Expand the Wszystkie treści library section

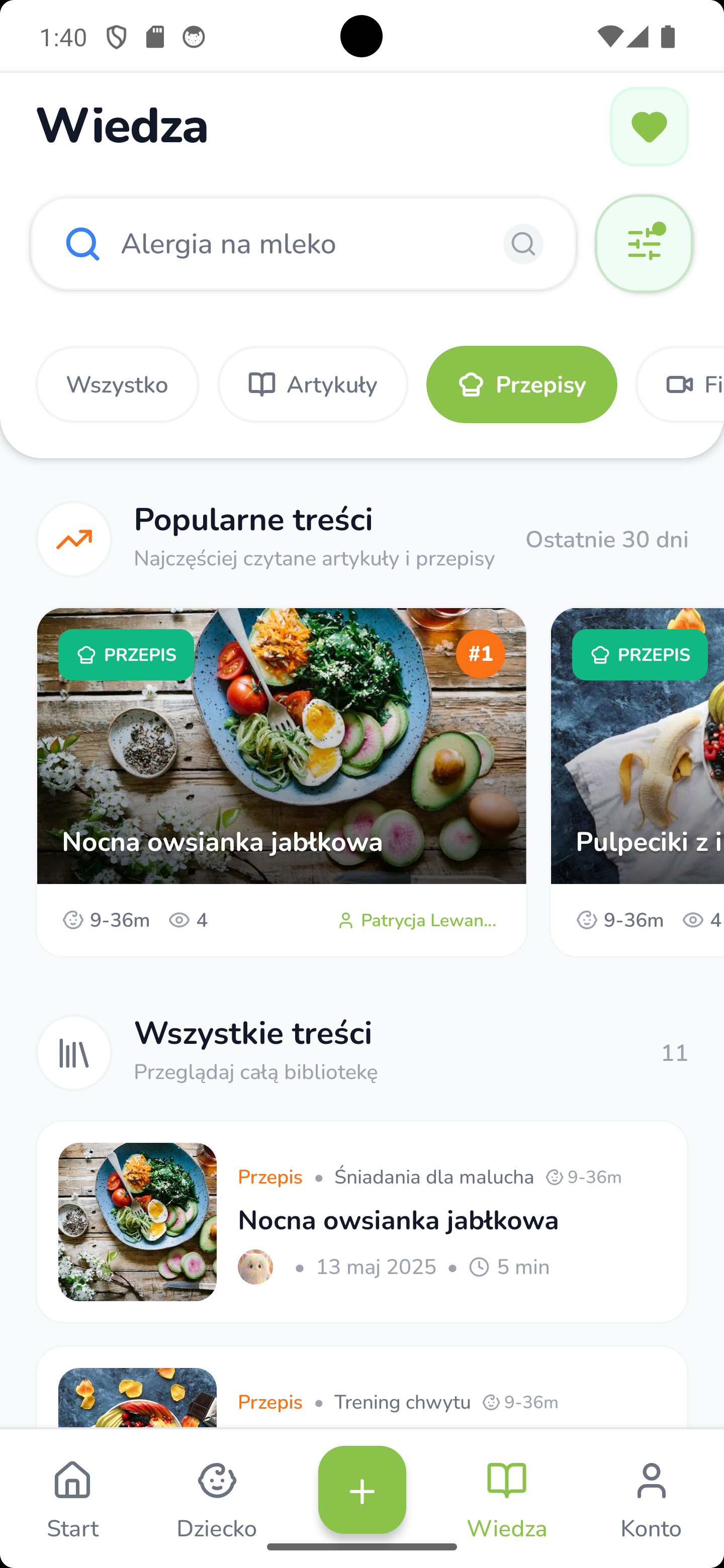[253, 1032]
